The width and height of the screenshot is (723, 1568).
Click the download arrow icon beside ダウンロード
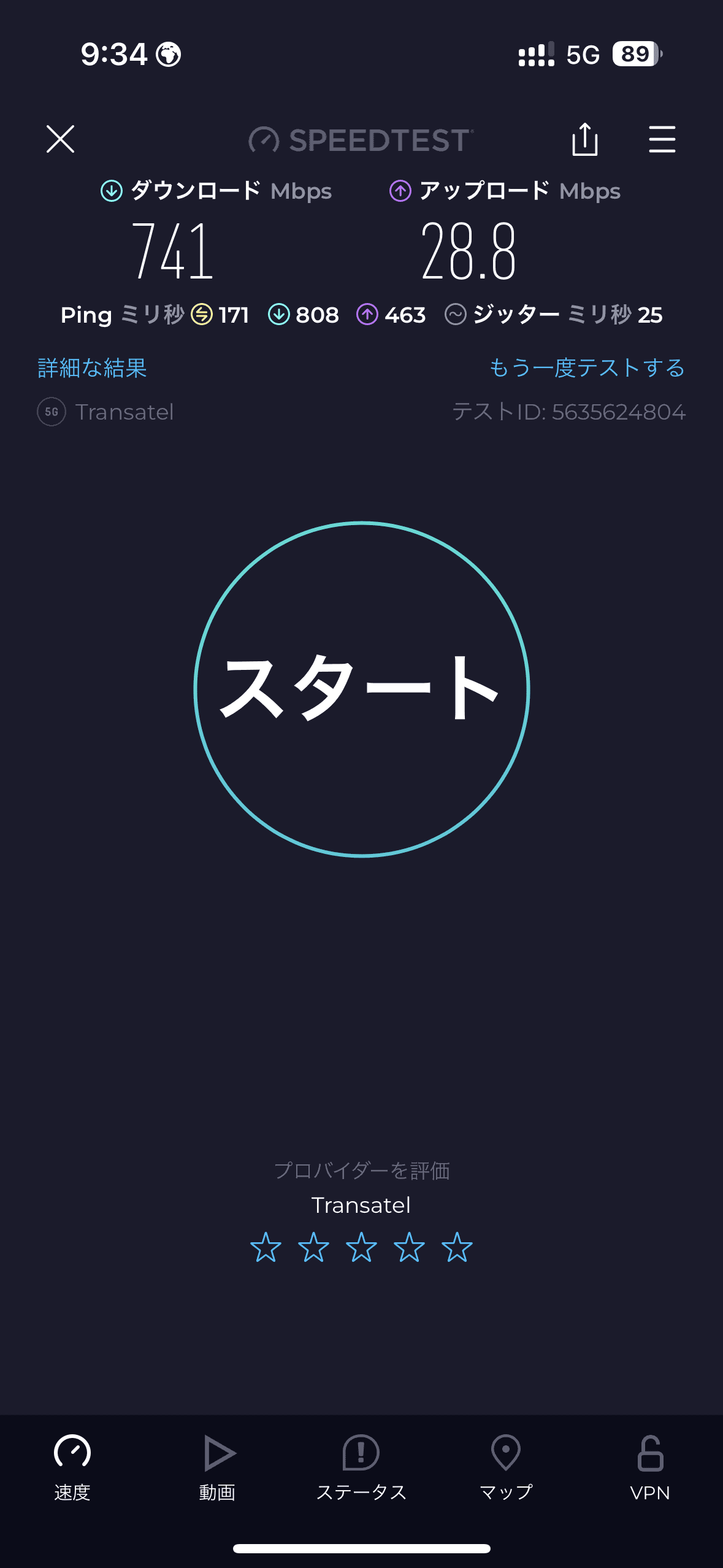(x=111, y=191)
